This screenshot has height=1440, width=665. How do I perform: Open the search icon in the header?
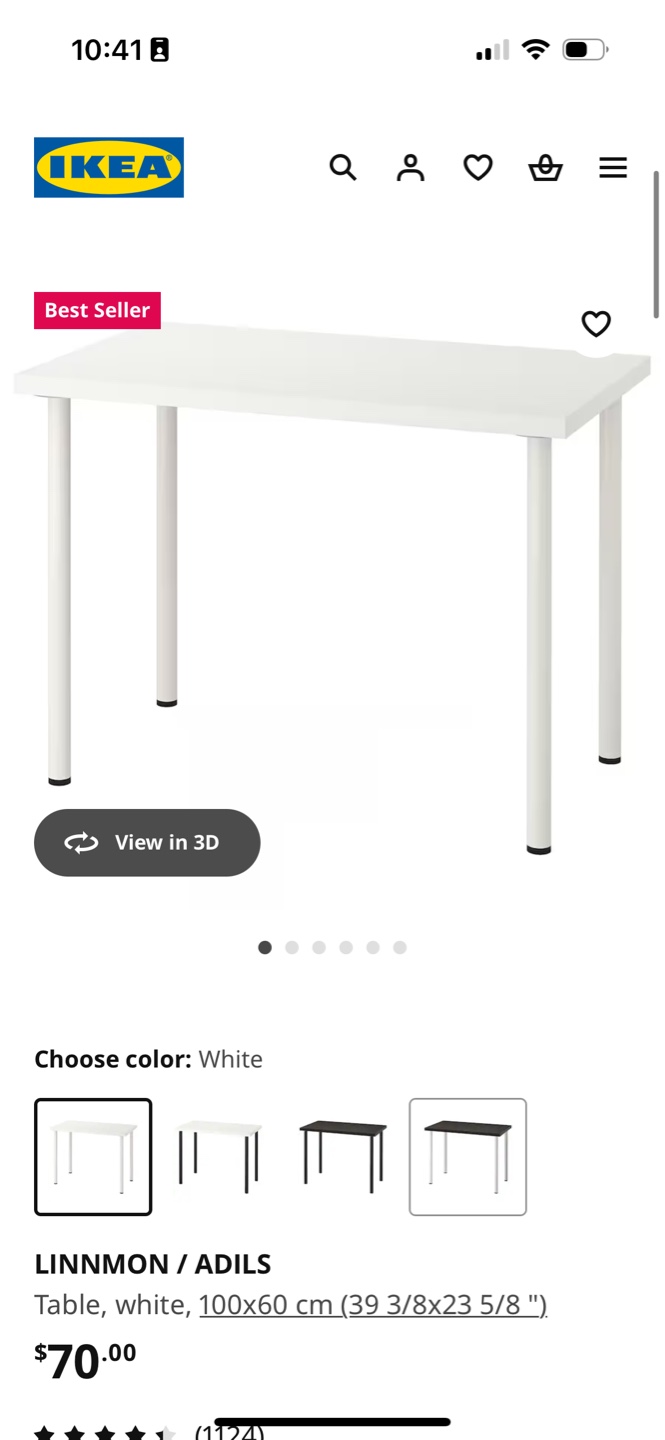(343, 167)
